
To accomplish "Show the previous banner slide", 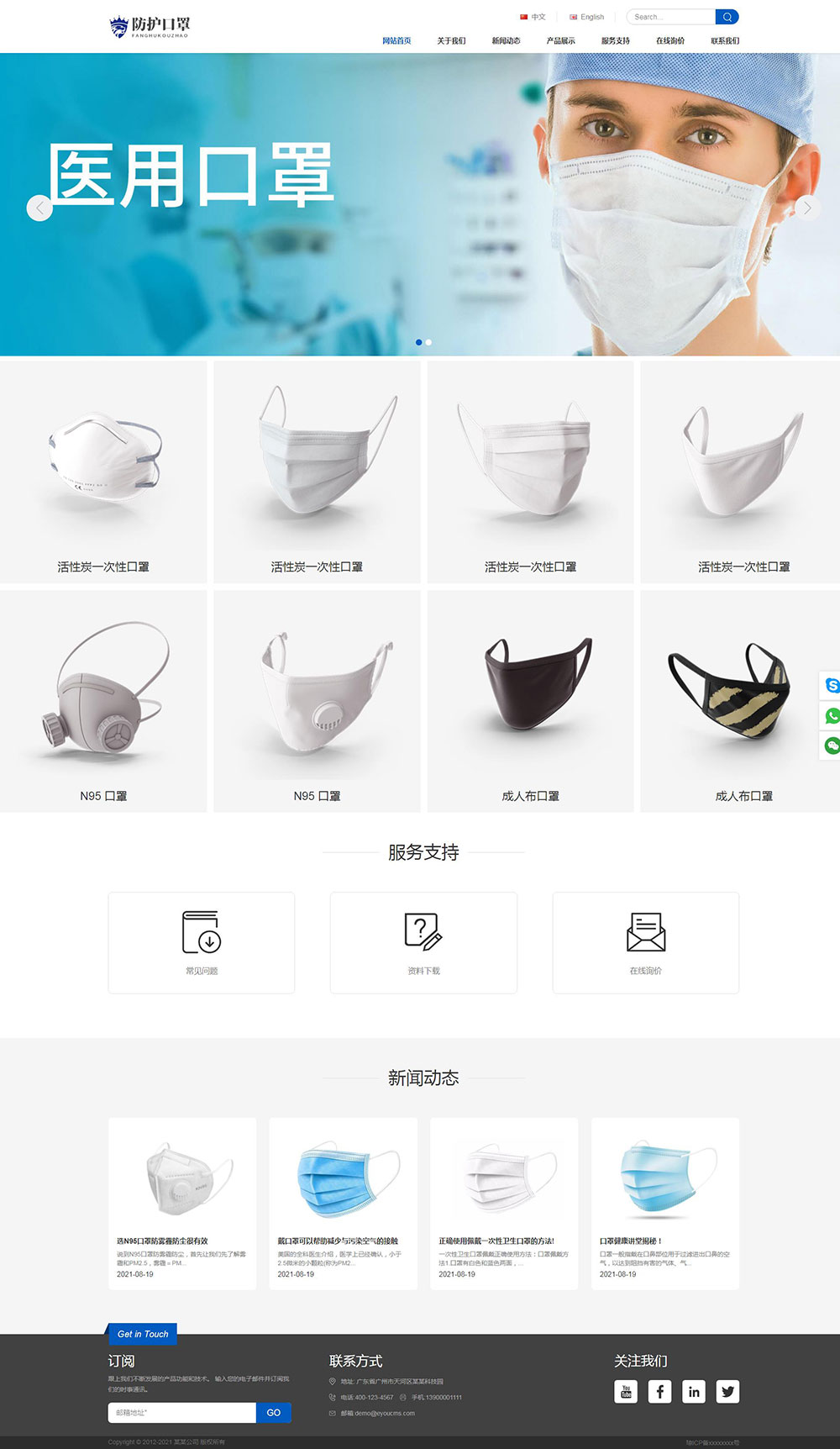I will pos(39,208).
